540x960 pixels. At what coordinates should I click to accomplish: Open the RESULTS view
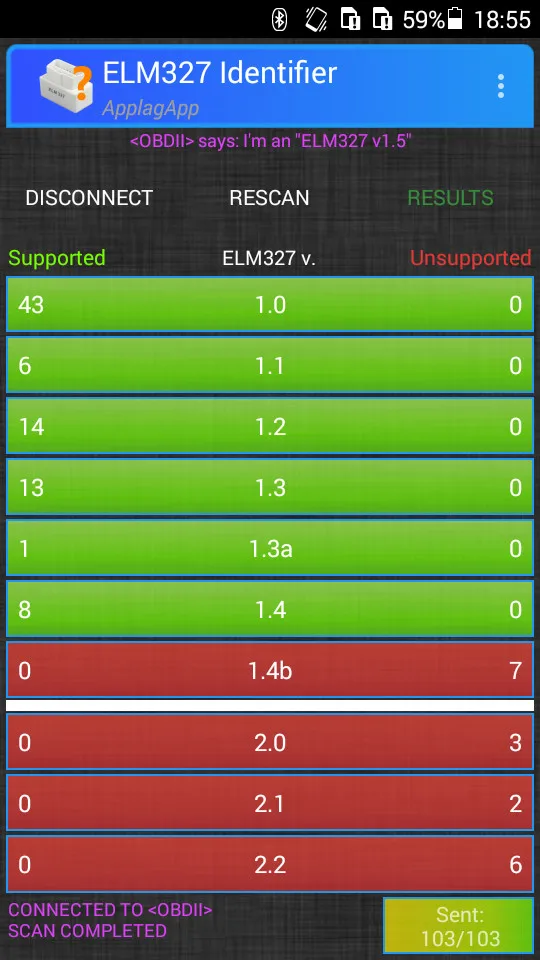tap(451, 198)
